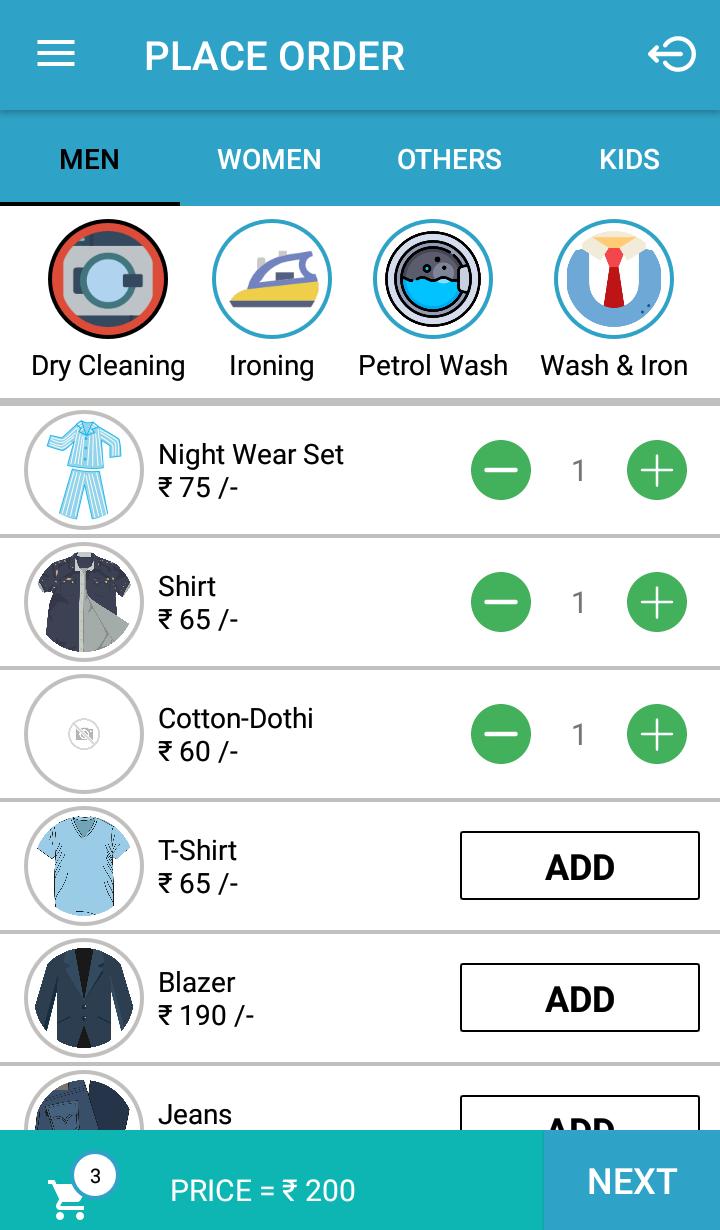720x1230 pixels.
Task: View the Night Wear Set thumbnail image
Action: pos(83,470)
